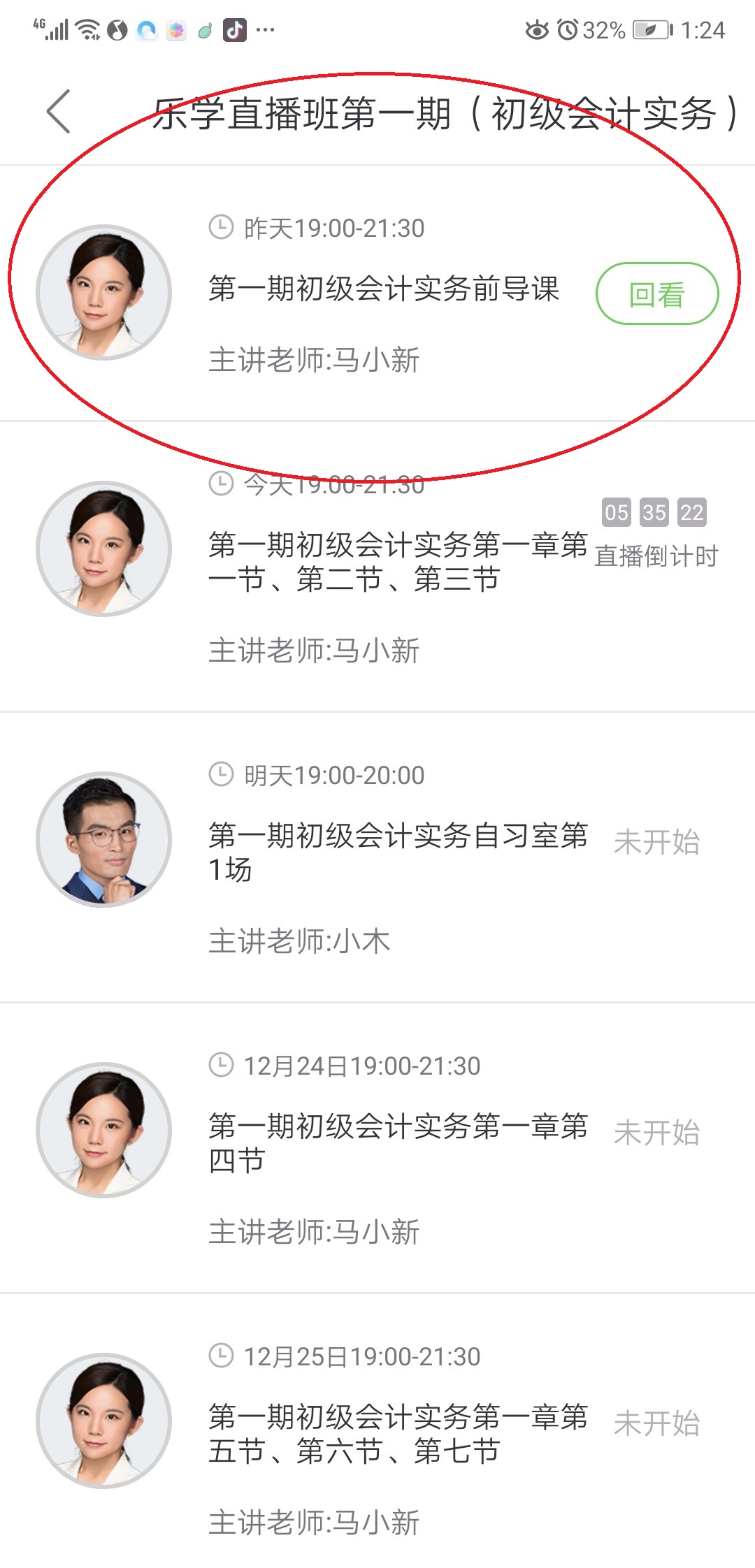
Task: Tap 未开始 on the 自习室第1场 session
Action: coord(658,843)
